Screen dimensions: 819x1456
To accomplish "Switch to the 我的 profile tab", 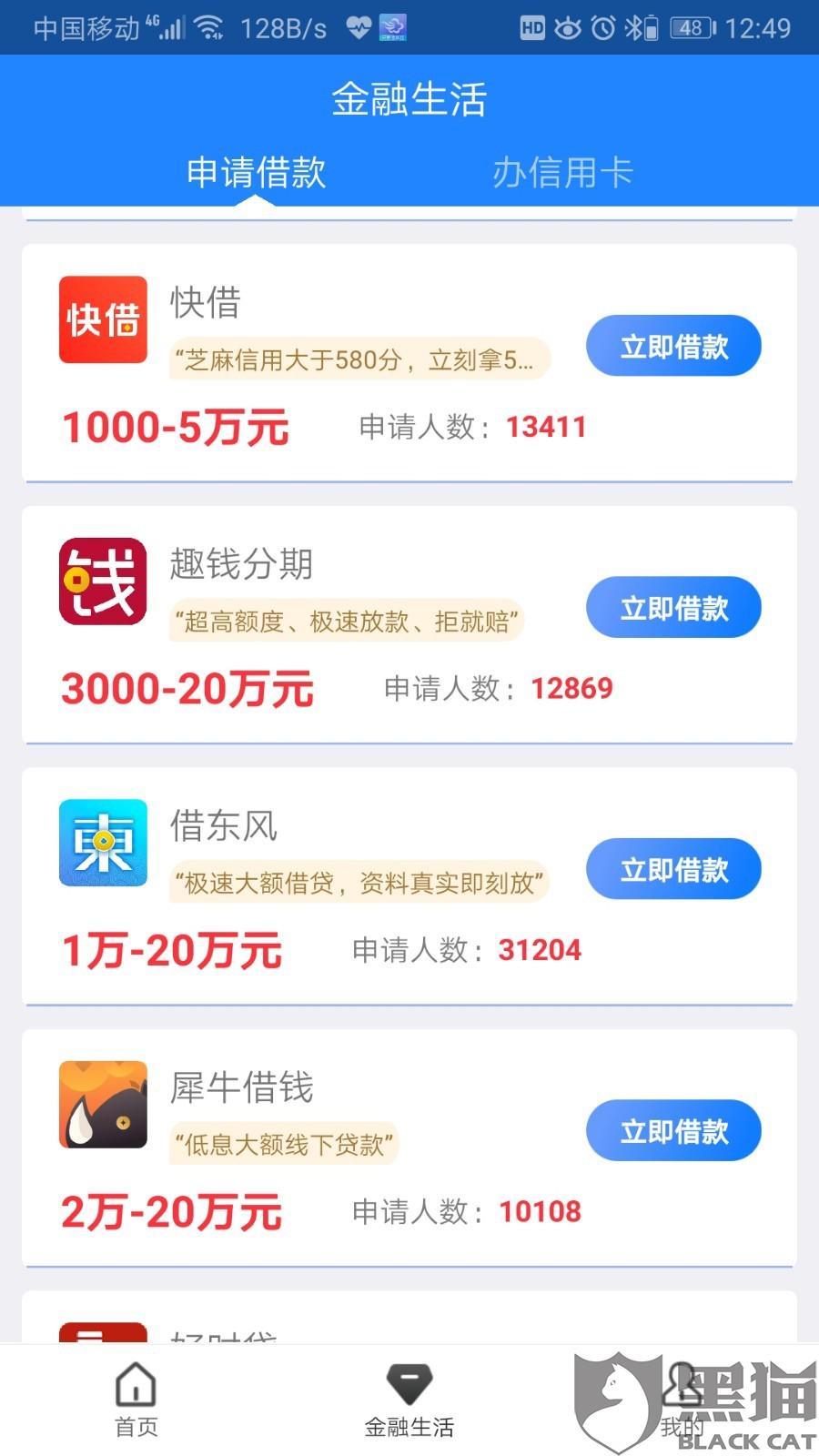I will tap(682, 1400).
